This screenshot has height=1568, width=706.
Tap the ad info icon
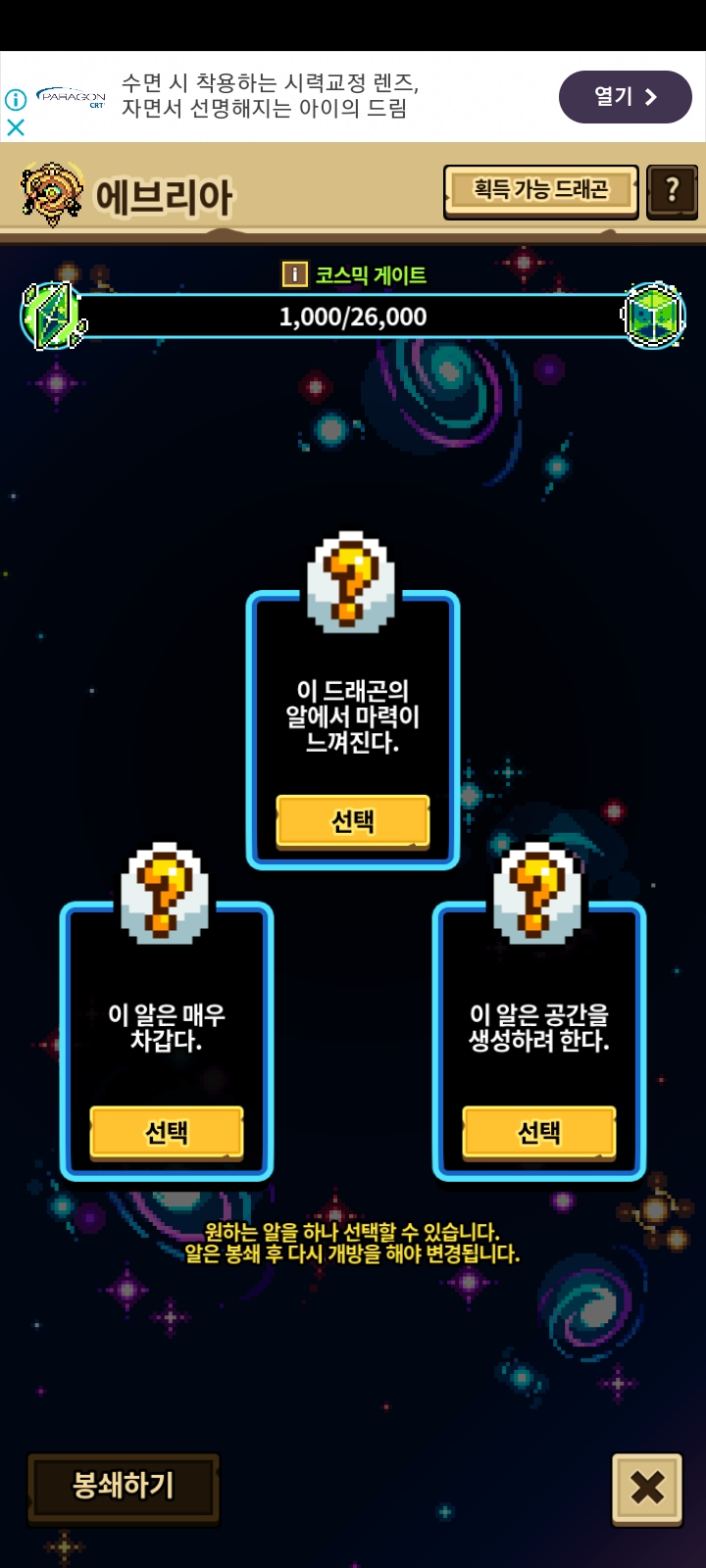[16, 99]
